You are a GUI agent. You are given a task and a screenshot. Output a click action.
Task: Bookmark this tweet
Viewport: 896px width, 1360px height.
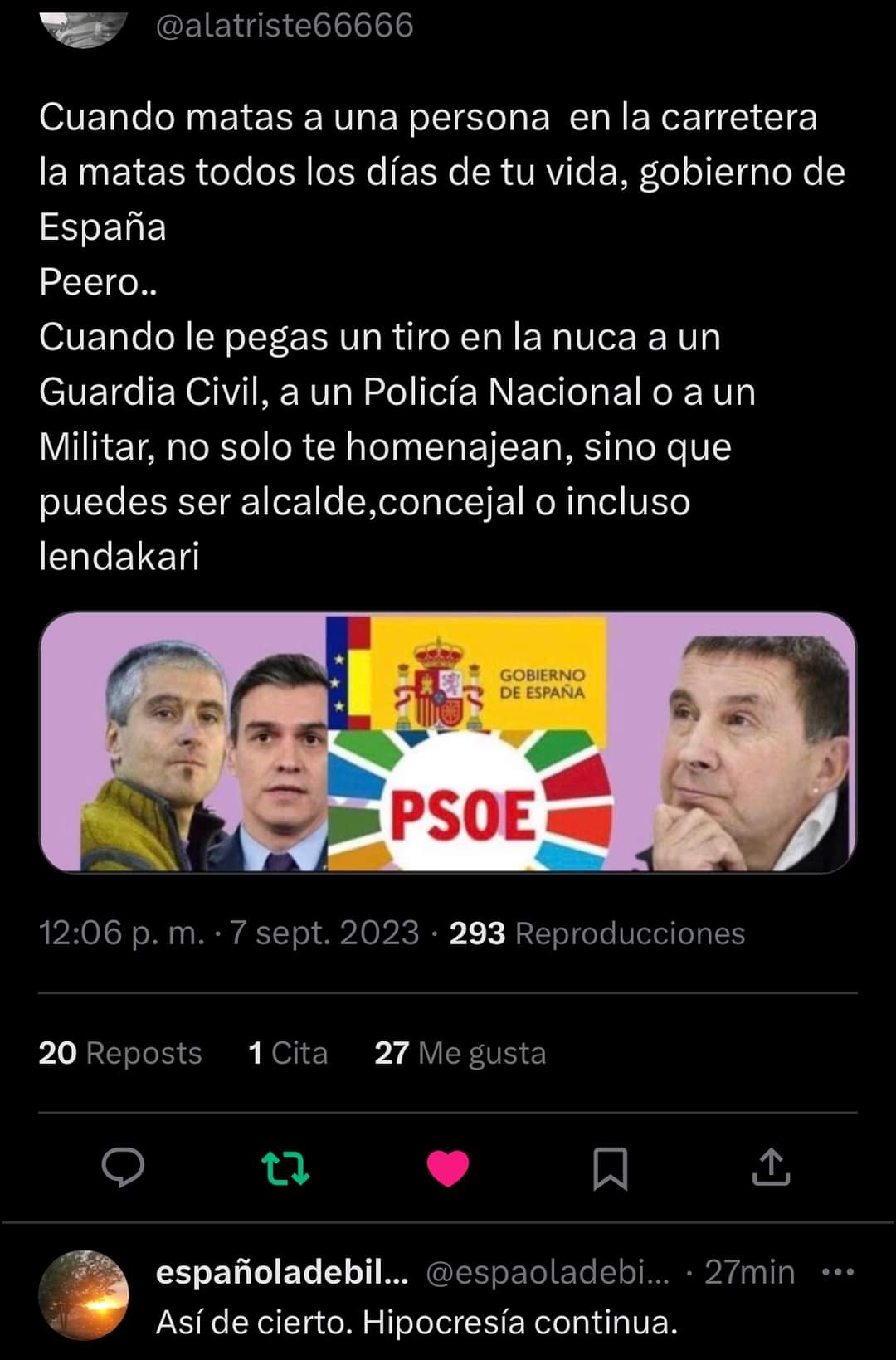pyautogui.click(x=610, y=1167)
